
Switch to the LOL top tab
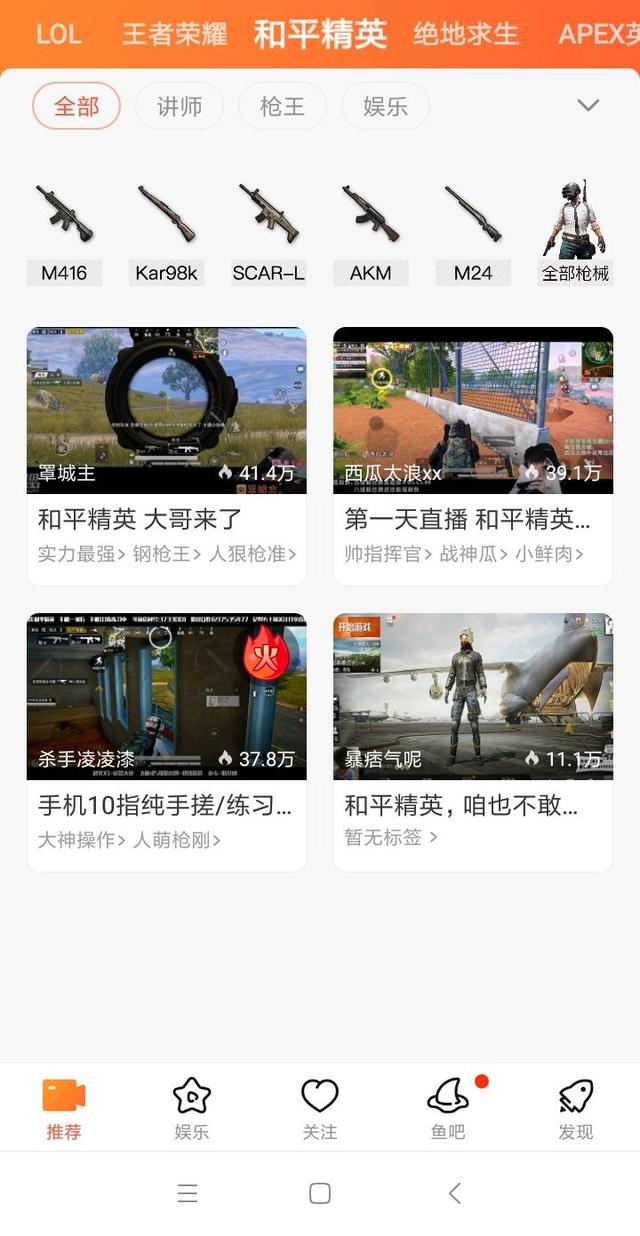coord(58,34)
